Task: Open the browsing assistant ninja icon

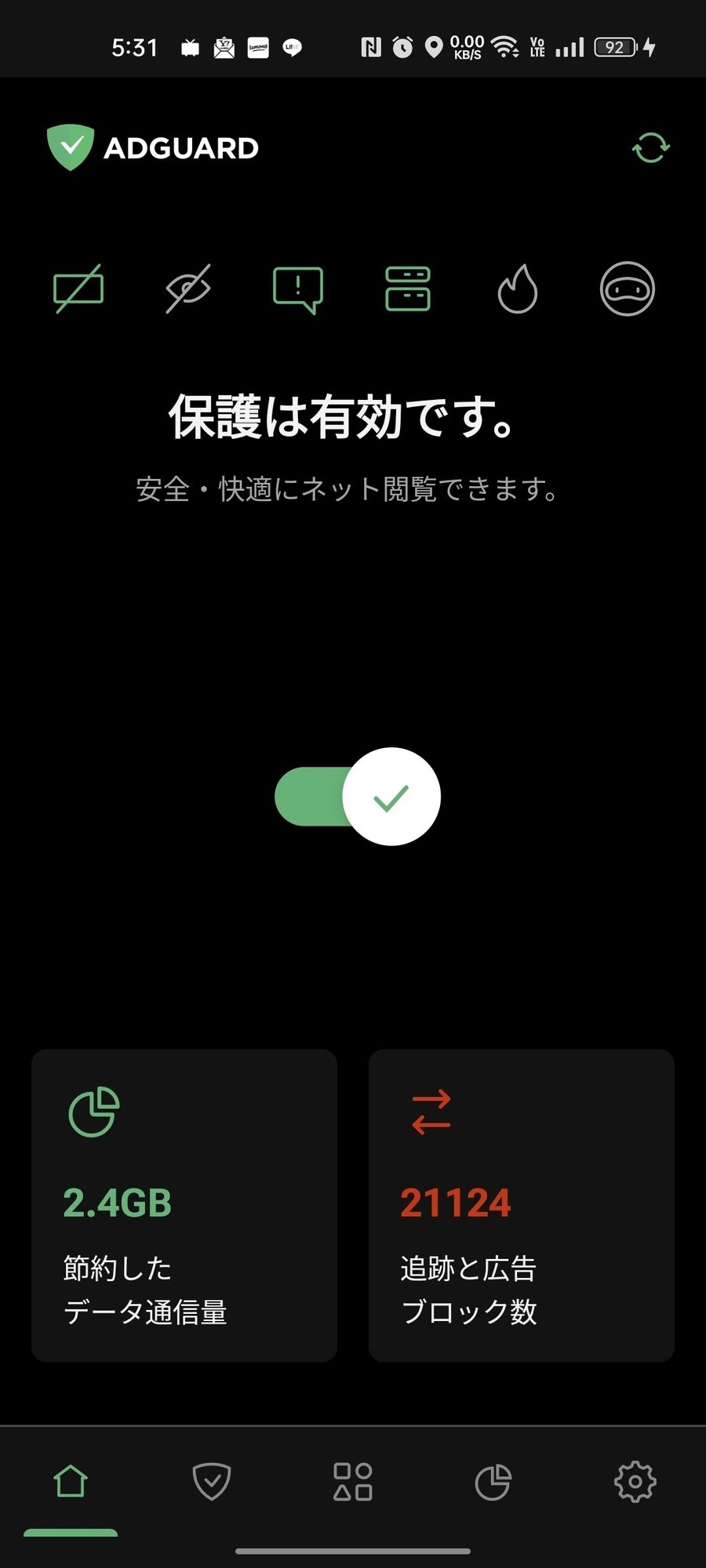Action: coord(628,289)
